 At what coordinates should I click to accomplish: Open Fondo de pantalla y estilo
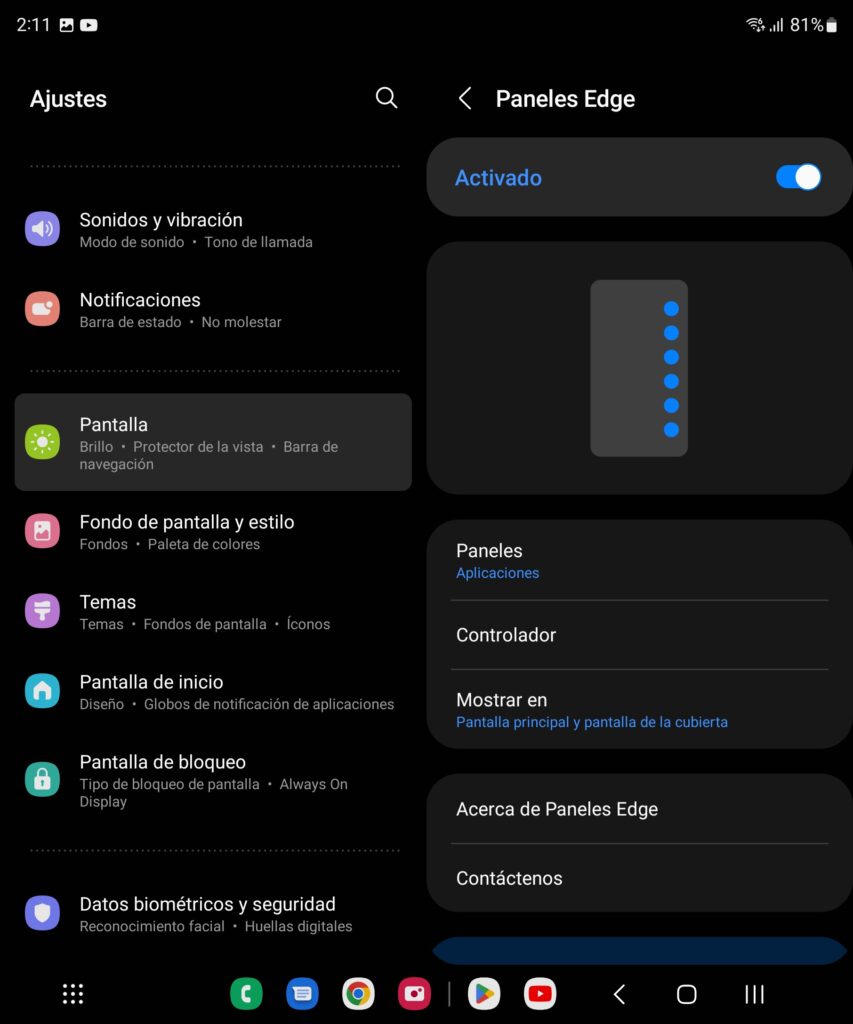pyautogui.click(x=213, y=531)
